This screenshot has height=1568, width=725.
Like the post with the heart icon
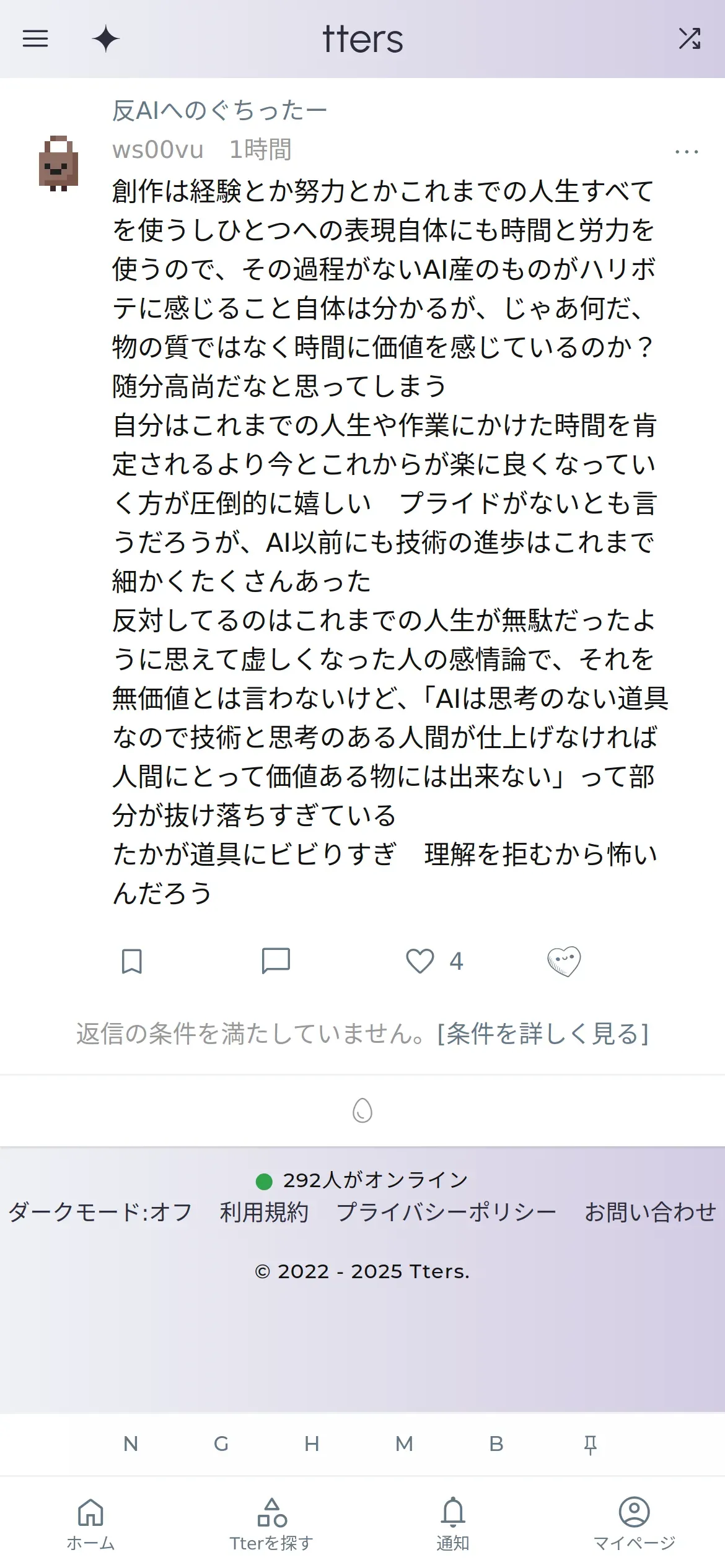[420, 961]
